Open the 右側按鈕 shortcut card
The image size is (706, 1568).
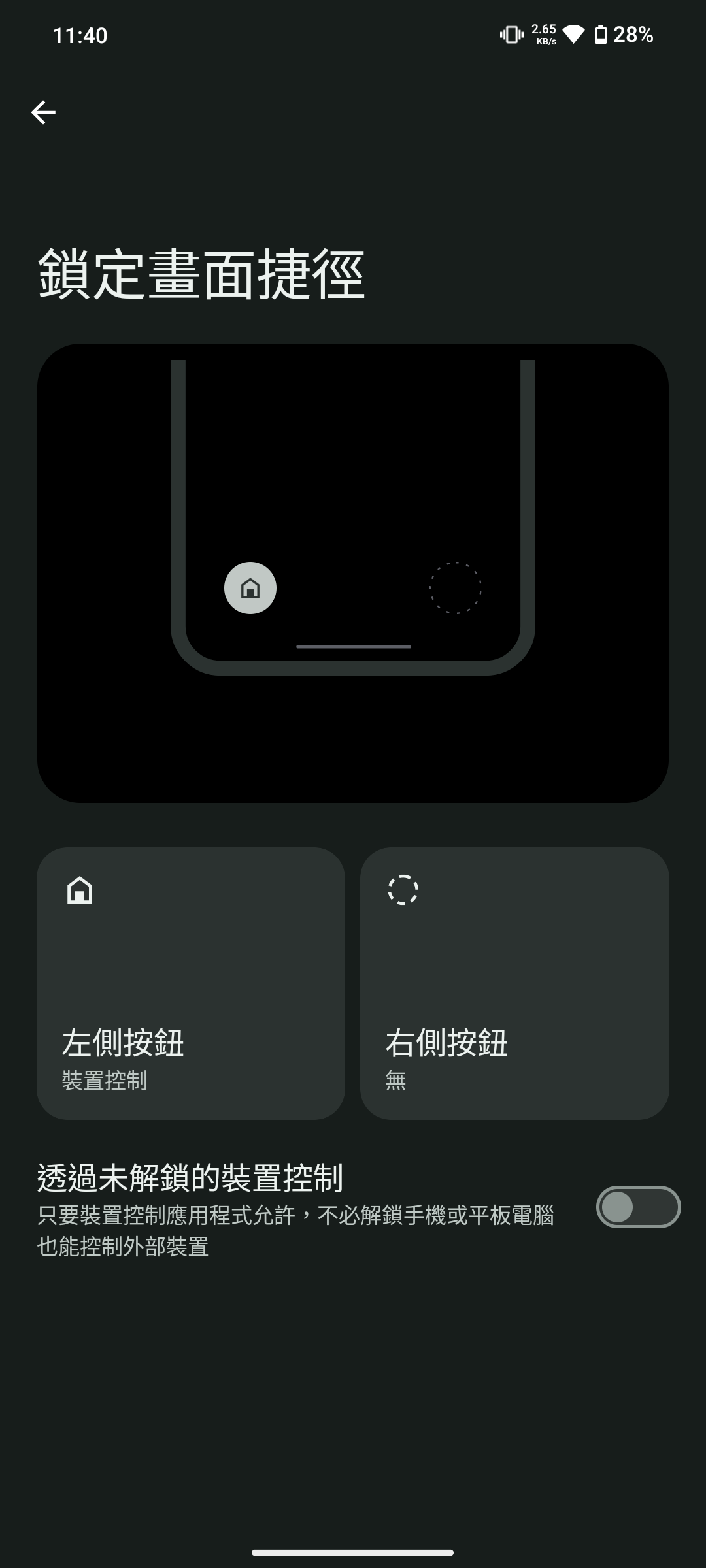(514, 983)
